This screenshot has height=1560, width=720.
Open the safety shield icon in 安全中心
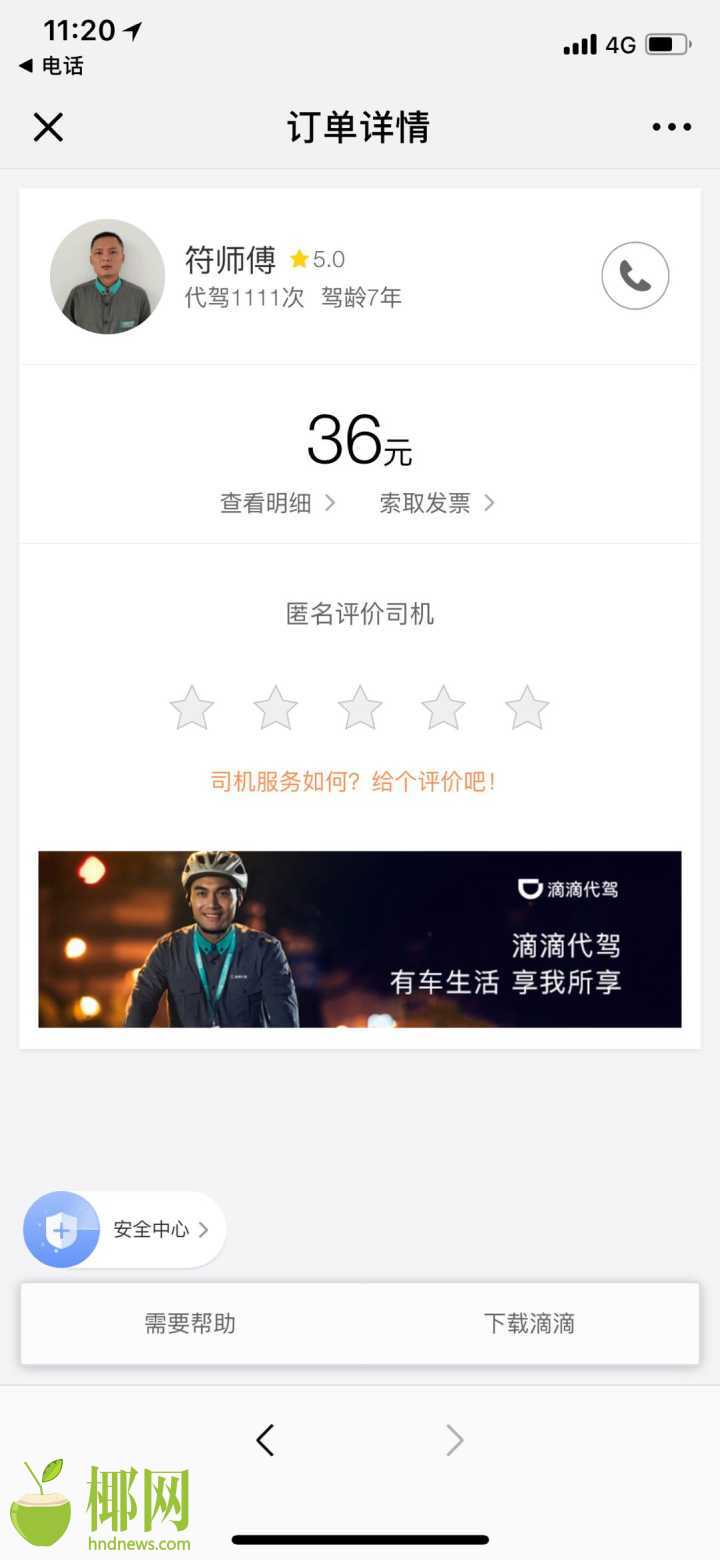point(64,1229)
